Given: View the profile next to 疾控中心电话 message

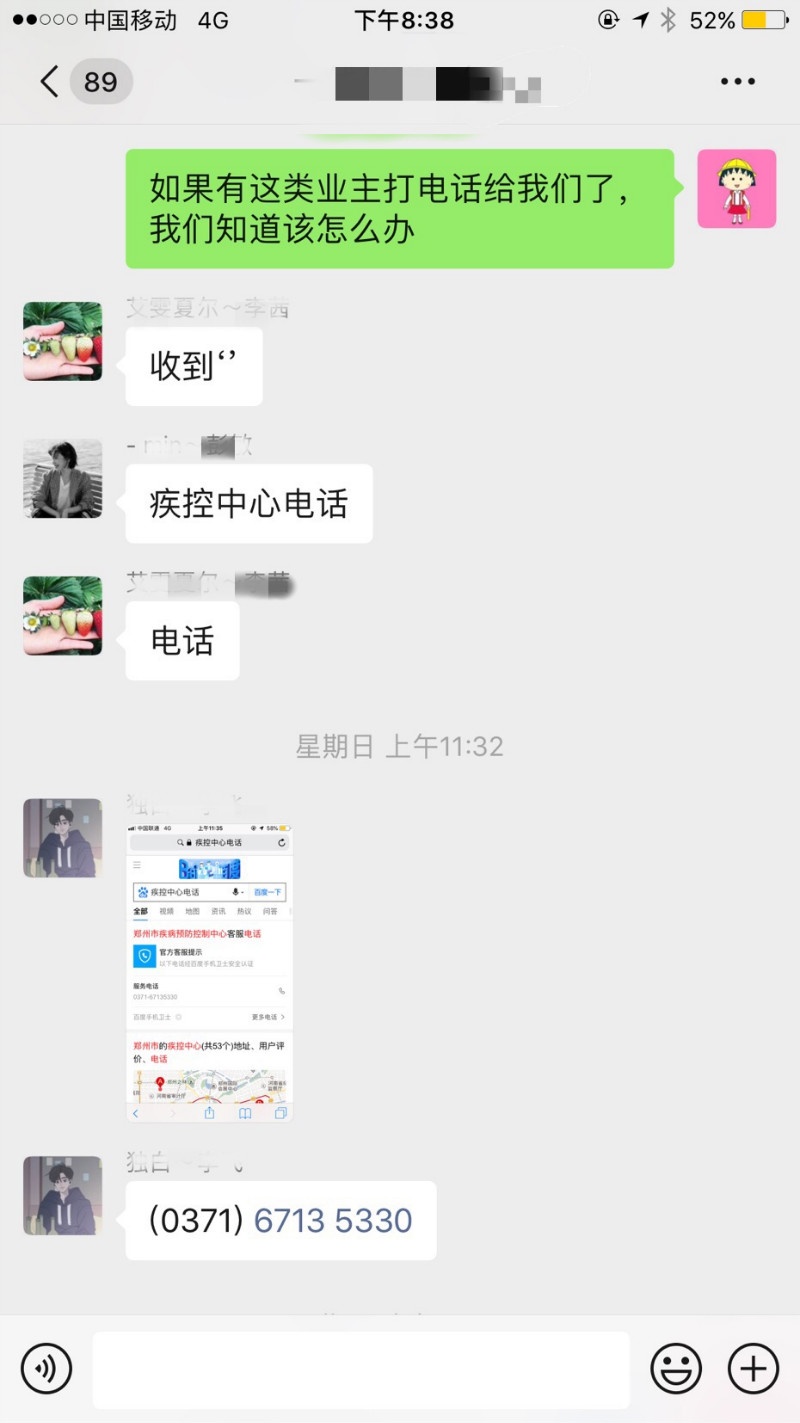Looking at the screenshot, I should (x=63, y=478).
